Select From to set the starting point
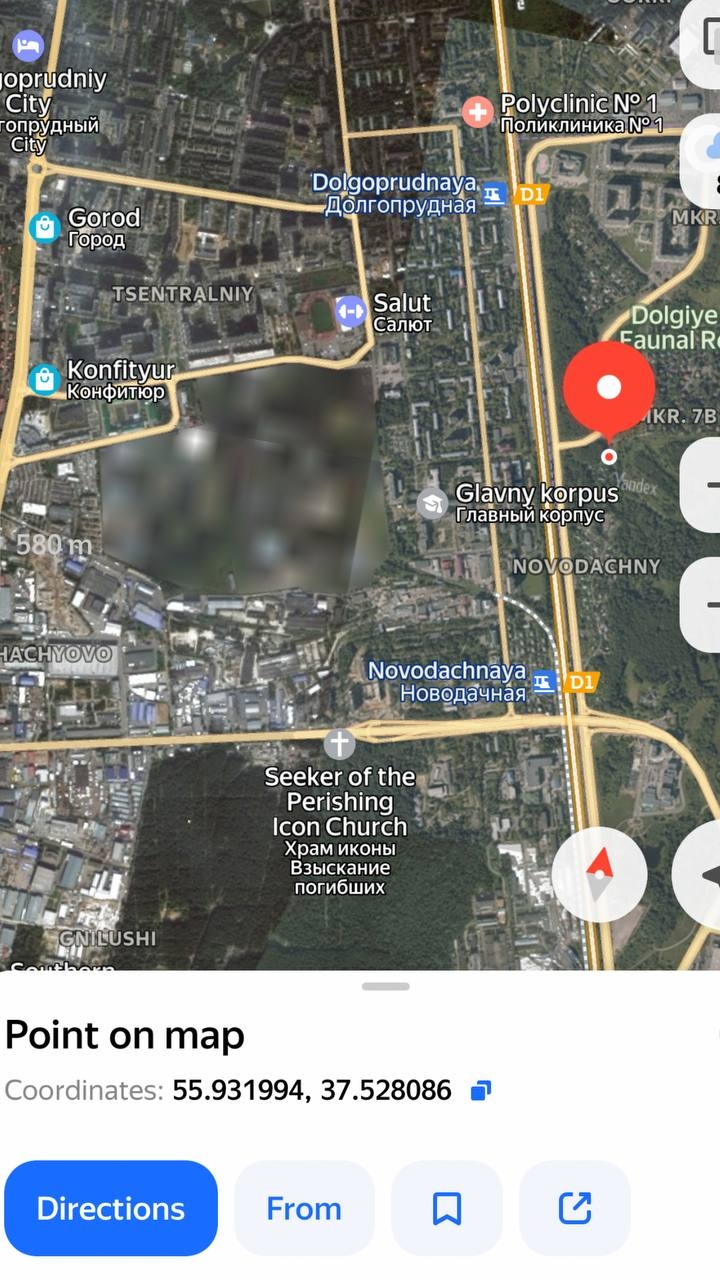720x1280 pixels. tap(304, 1208)
